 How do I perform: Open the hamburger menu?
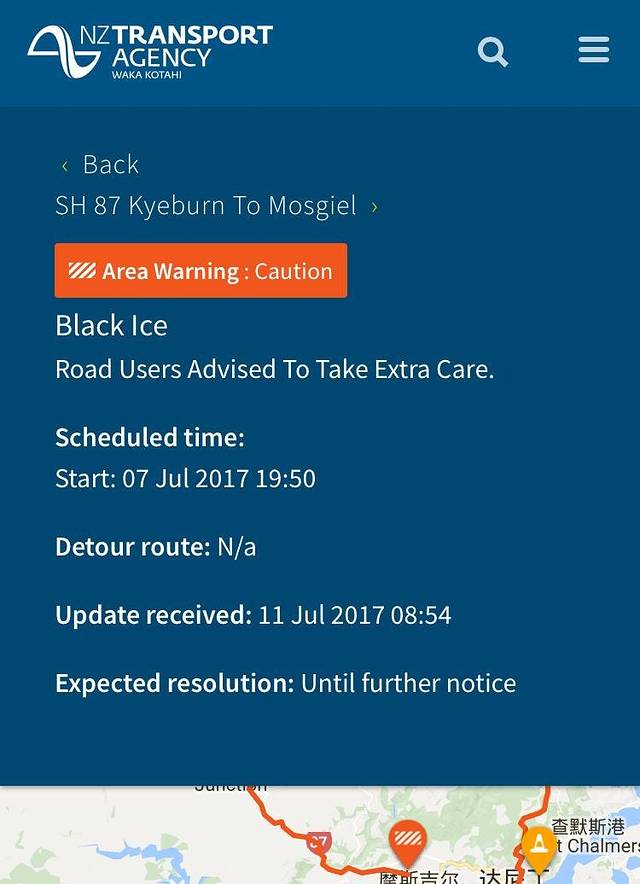(594, 50)
